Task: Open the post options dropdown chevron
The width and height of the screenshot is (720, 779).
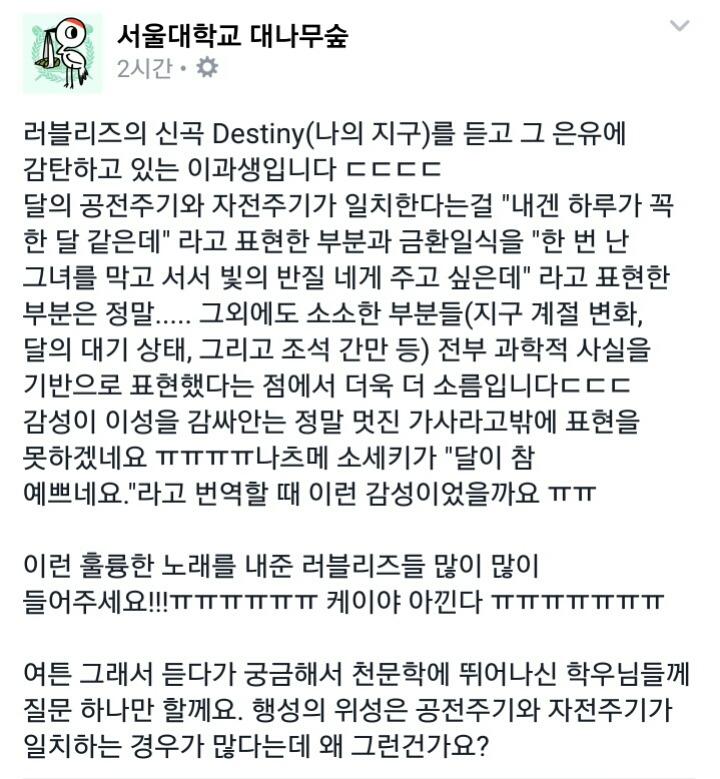Action: click(x=679, y=25)
